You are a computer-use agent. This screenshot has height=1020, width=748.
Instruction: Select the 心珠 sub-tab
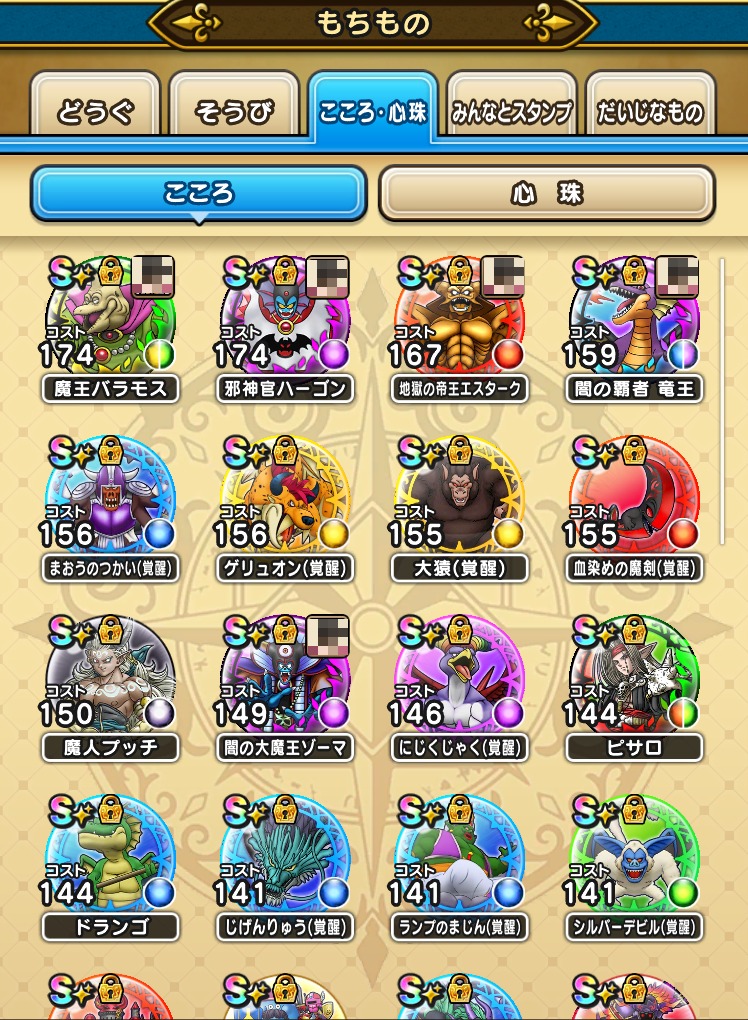coord(546,192)
